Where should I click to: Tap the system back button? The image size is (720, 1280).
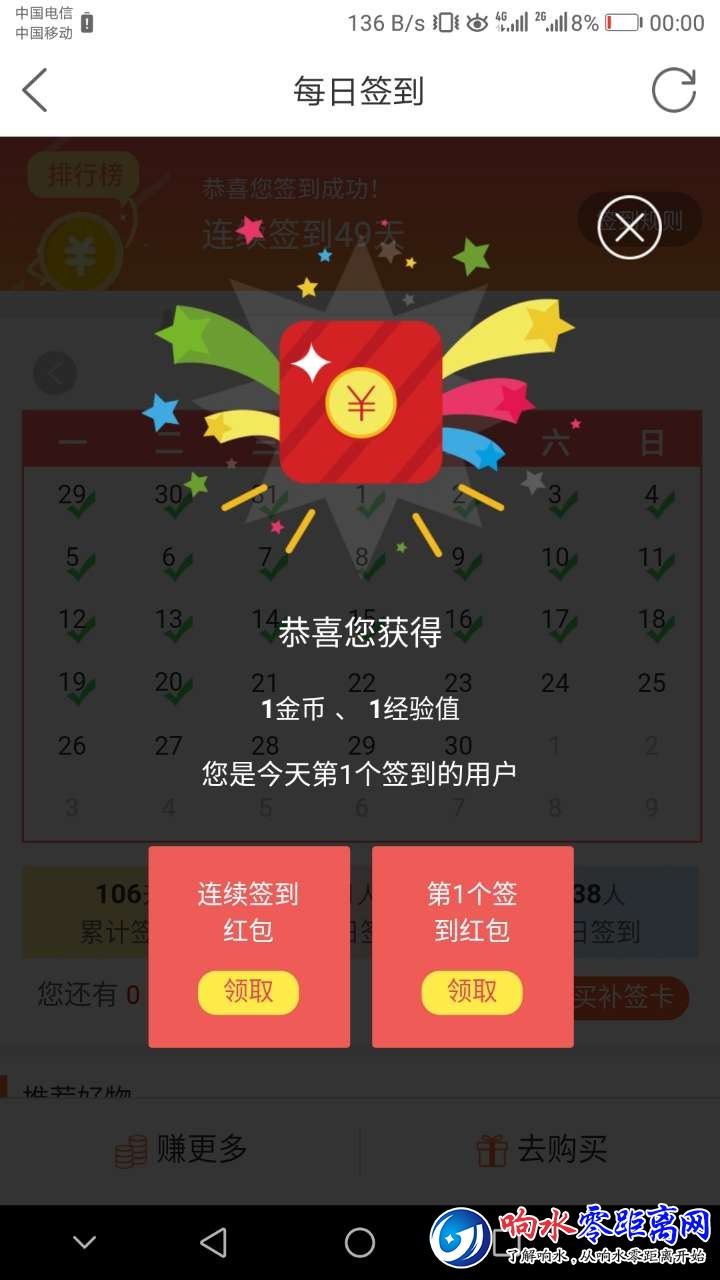(213, 1243)
